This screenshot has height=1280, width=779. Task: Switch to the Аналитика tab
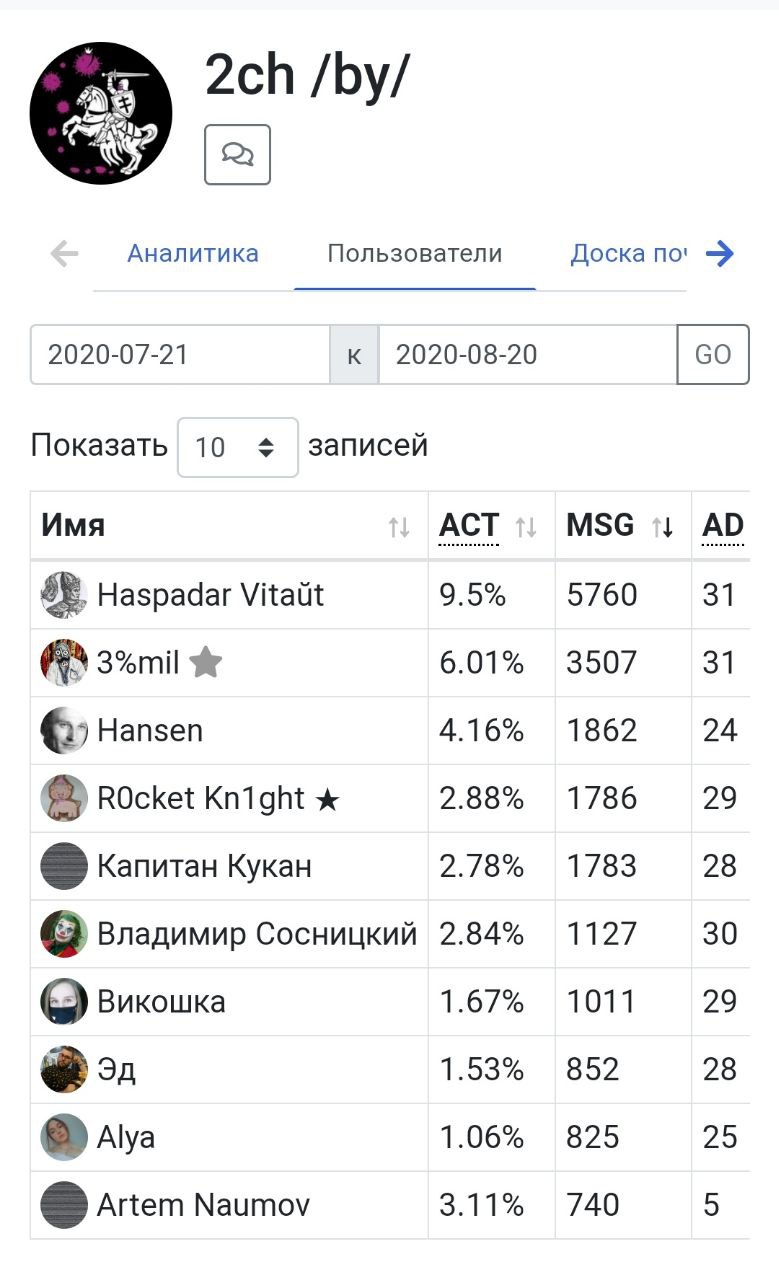193,254
